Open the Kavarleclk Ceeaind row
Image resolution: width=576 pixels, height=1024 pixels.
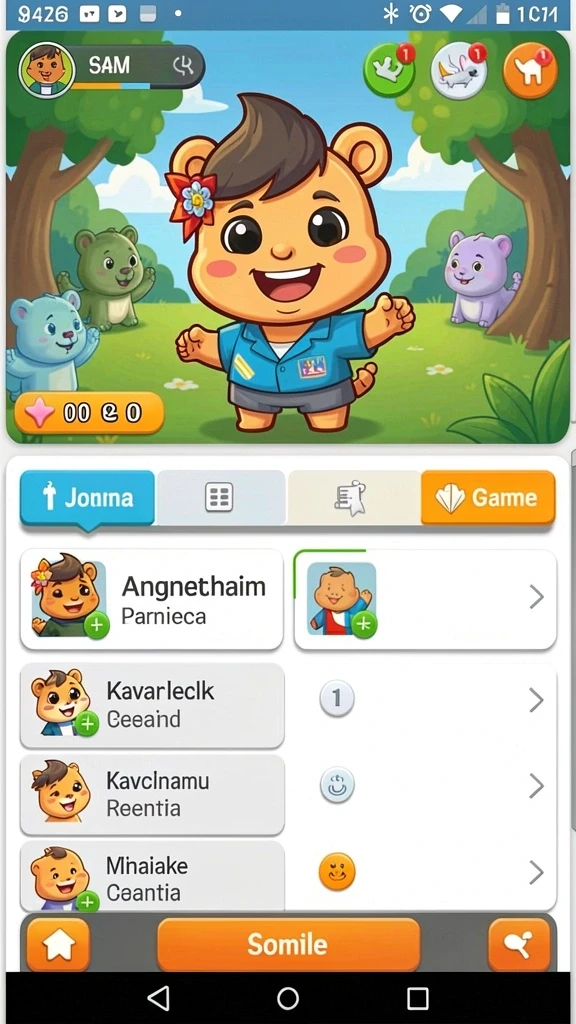coord(152,705)
